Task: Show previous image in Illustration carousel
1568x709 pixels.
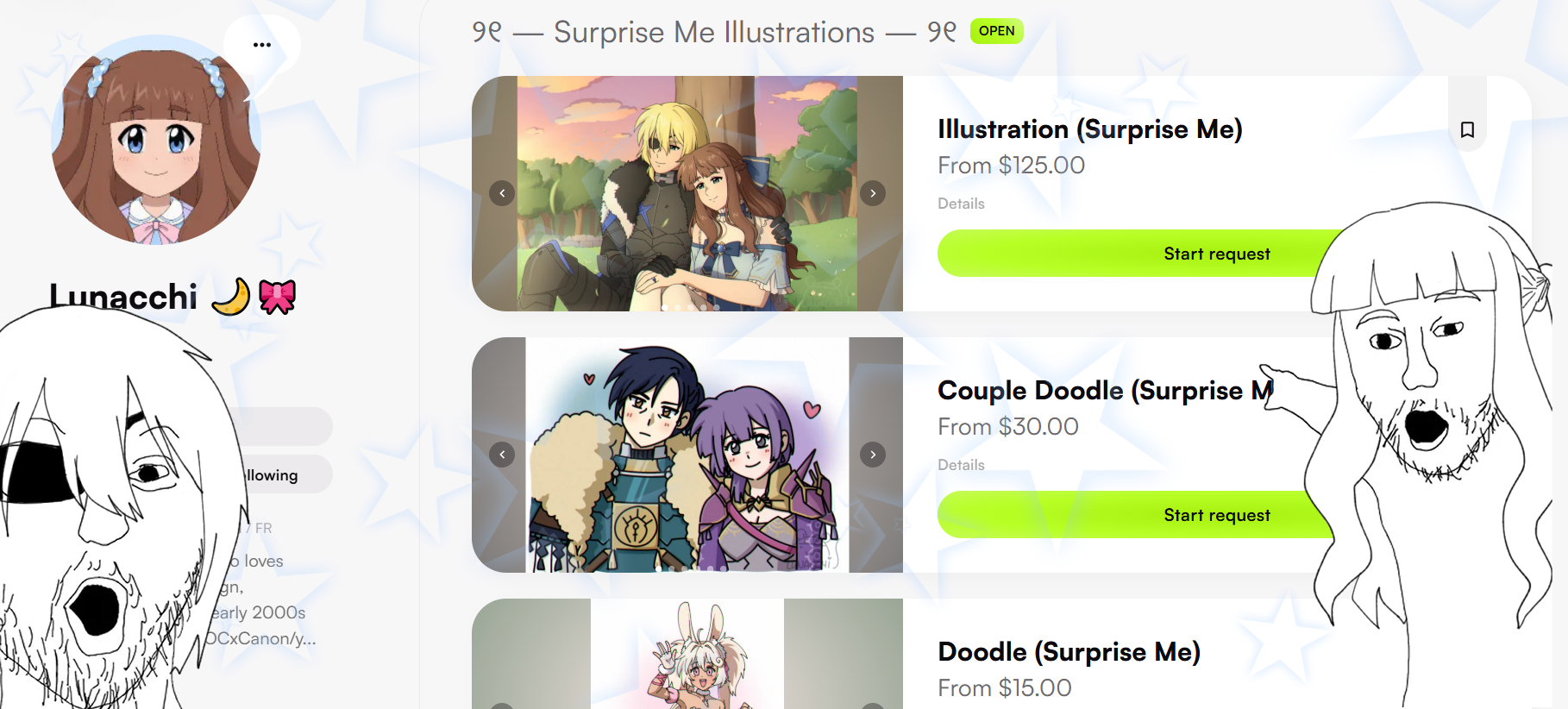Action: click(x=502, y=193)
